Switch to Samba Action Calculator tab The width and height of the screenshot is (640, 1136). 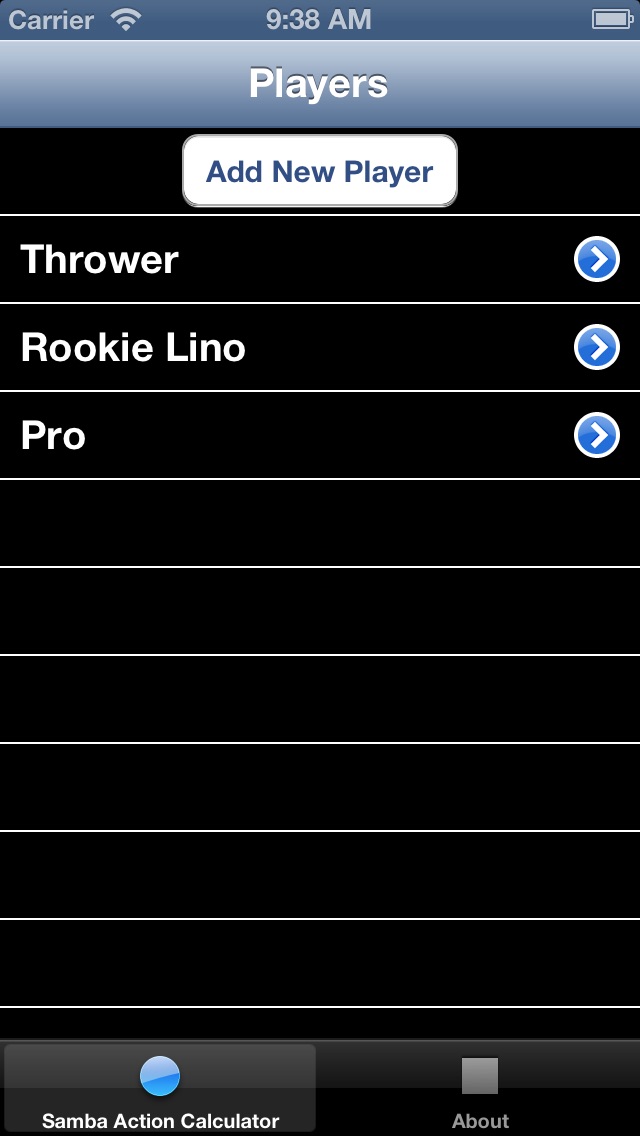click(160, 1088)
